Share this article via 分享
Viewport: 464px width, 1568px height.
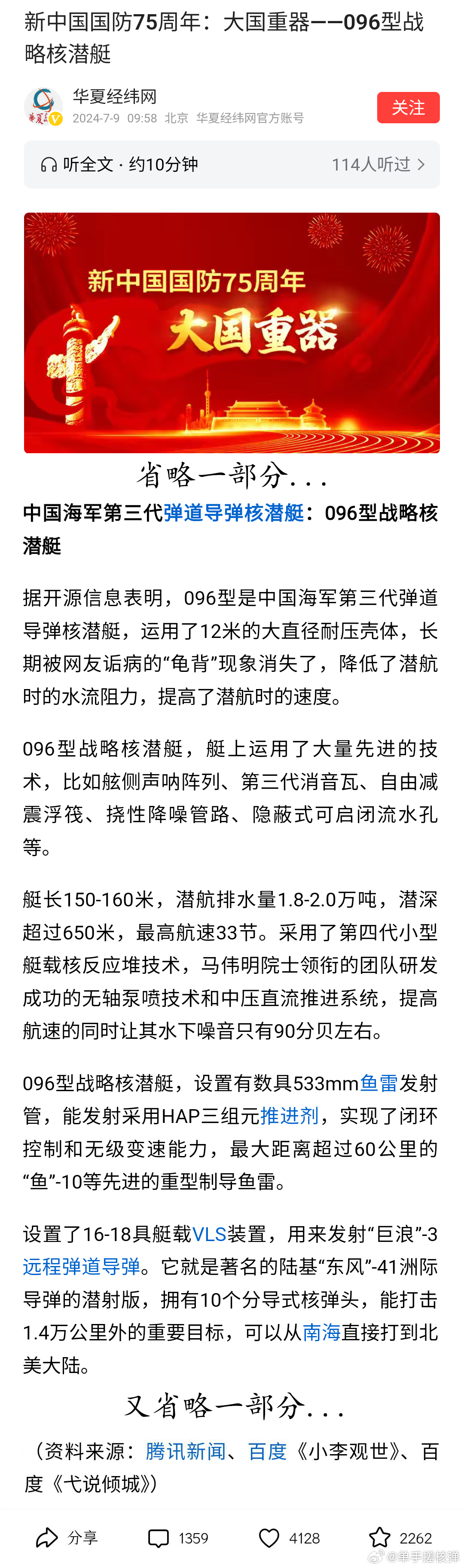pyautogui.click(x=67, y=1537)
